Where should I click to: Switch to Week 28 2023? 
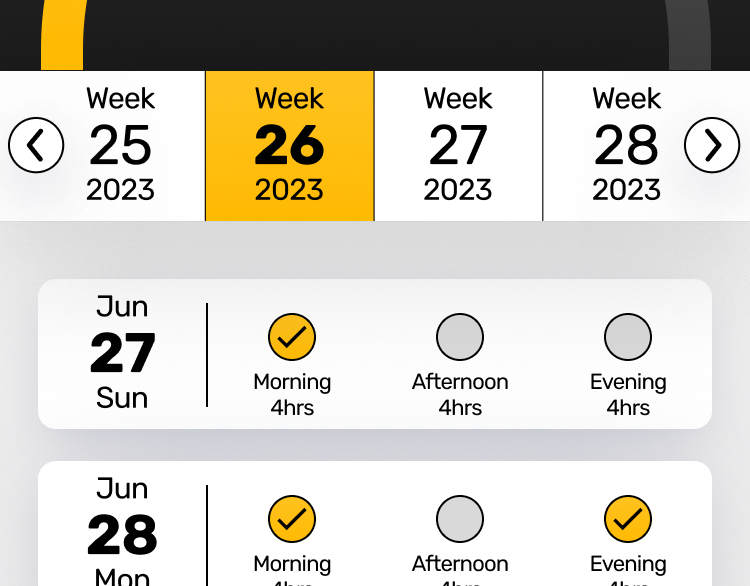point(626,146)
